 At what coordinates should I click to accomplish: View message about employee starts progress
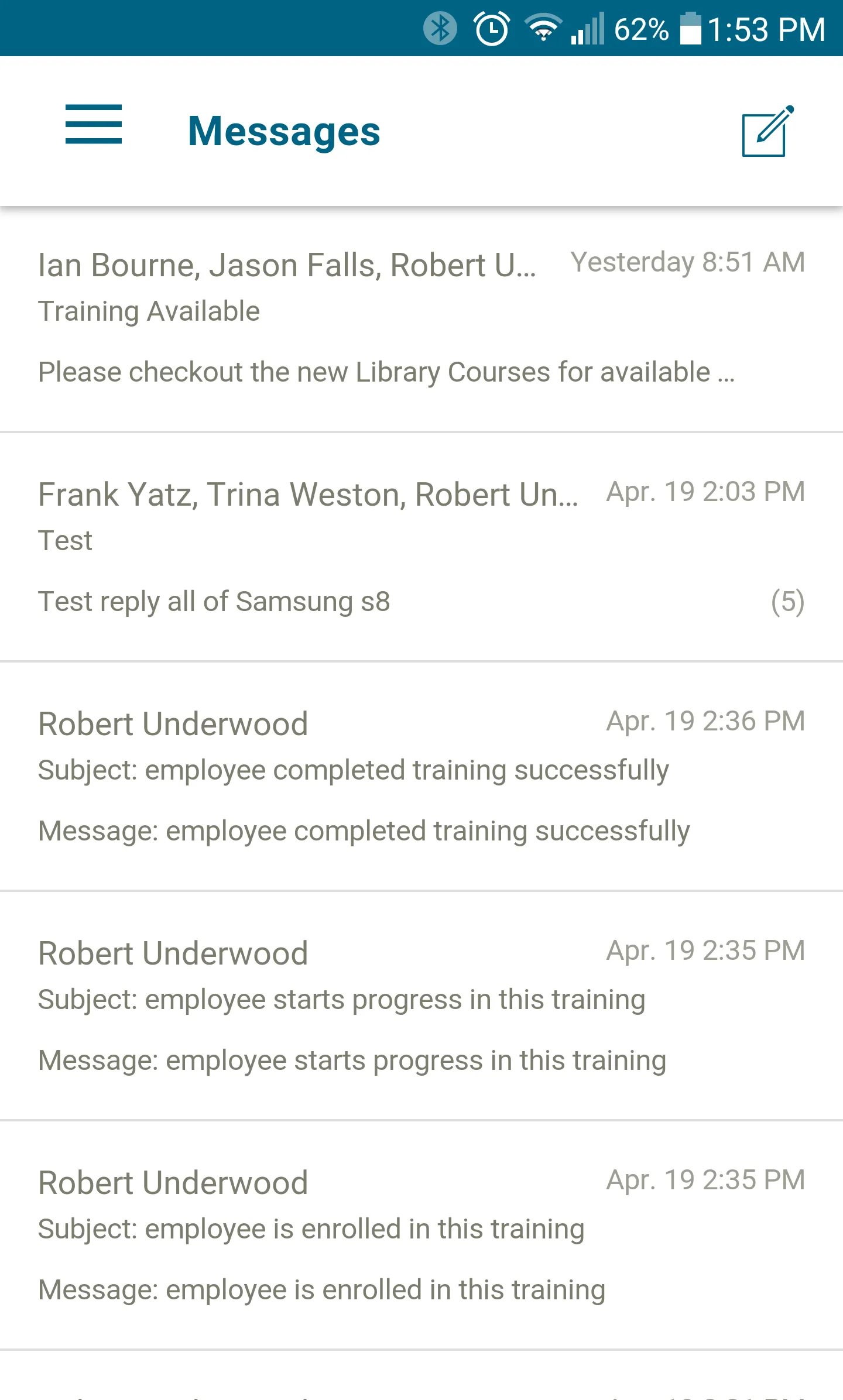[421, 1006]
